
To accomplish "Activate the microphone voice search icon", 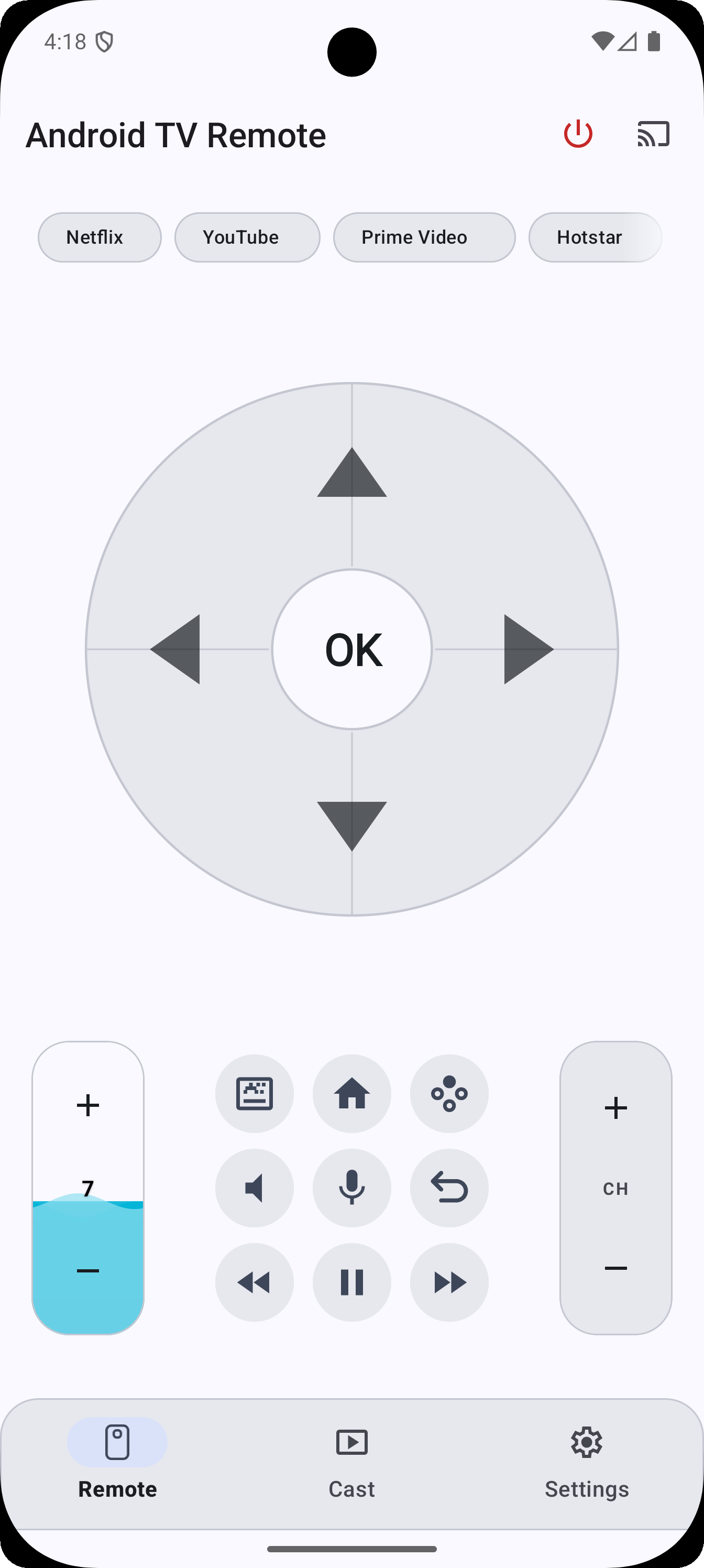I will point(351,1188).
